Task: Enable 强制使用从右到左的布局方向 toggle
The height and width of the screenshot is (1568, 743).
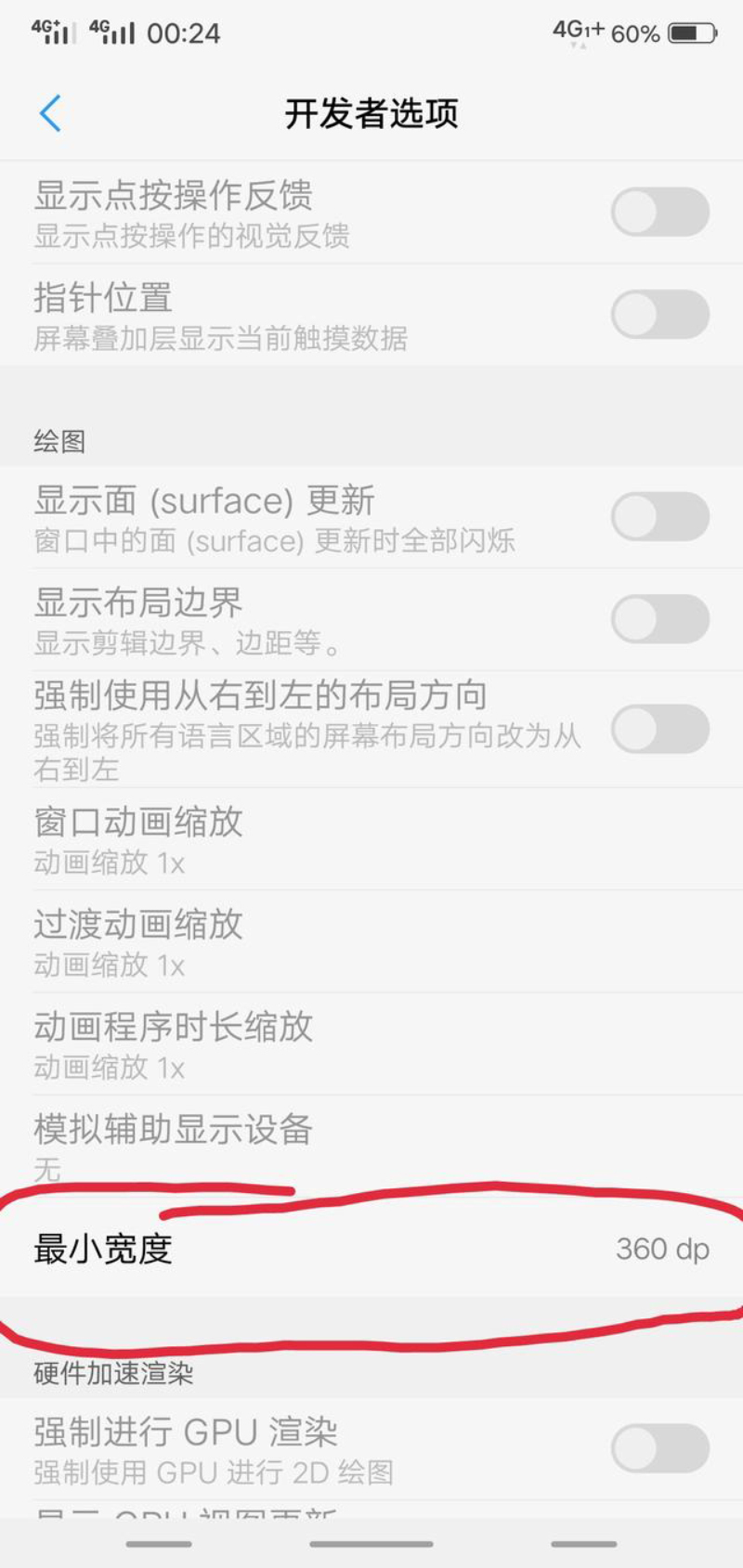Action: [x=660, y=729]
